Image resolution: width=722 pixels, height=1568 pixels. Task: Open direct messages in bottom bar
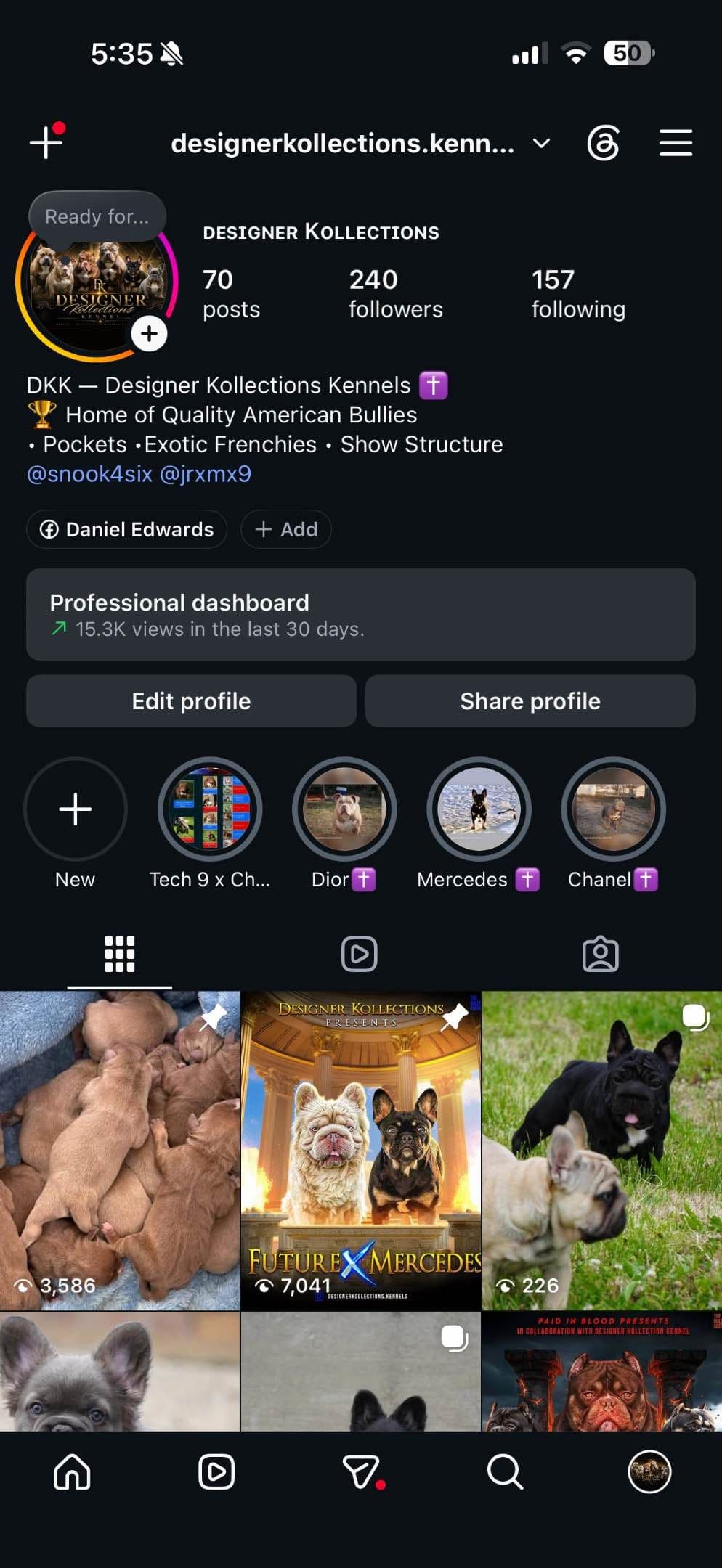[x=362, y=1472]
